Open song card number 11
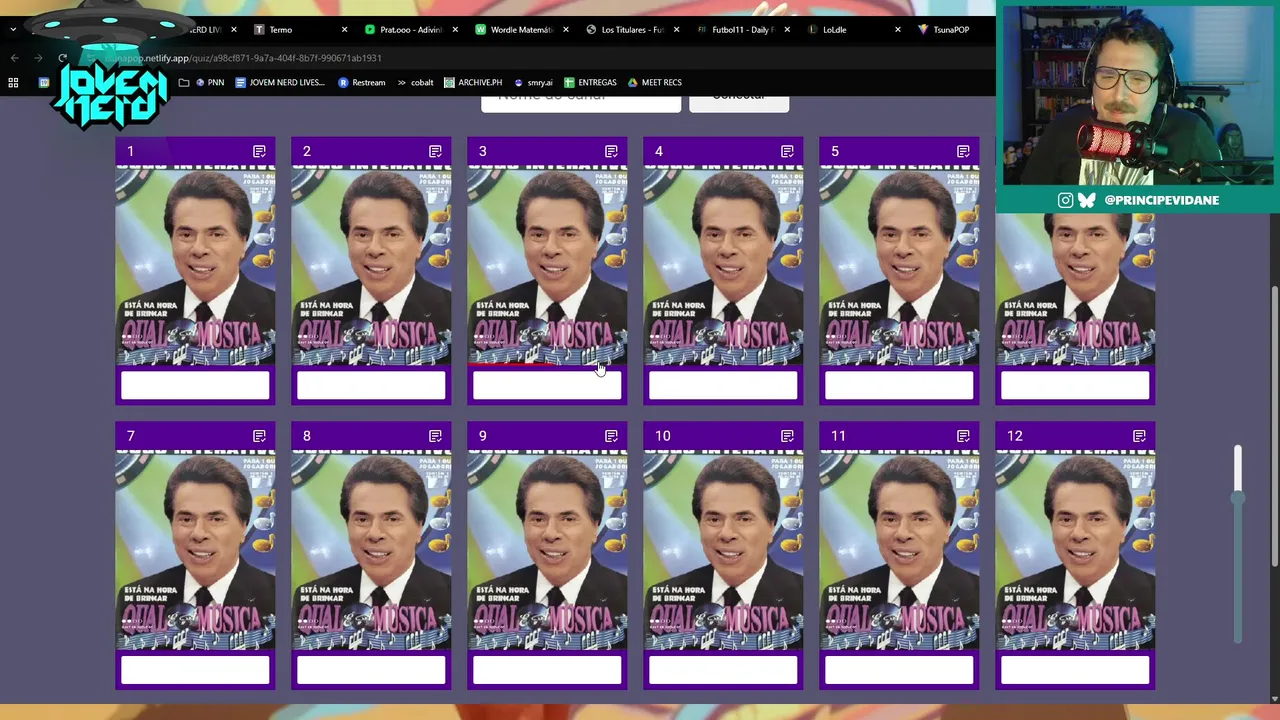 [x=899, y=545]
